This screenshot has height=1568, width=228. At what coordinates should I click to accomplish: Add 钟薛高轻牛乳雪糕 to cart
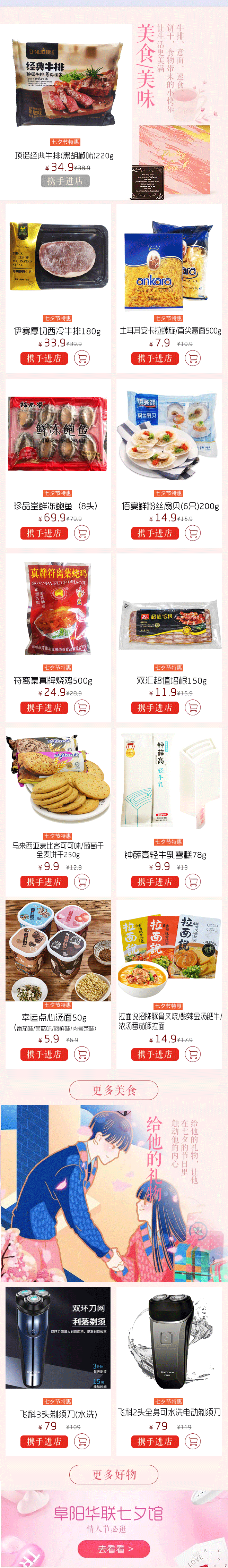tap(193, 882)
